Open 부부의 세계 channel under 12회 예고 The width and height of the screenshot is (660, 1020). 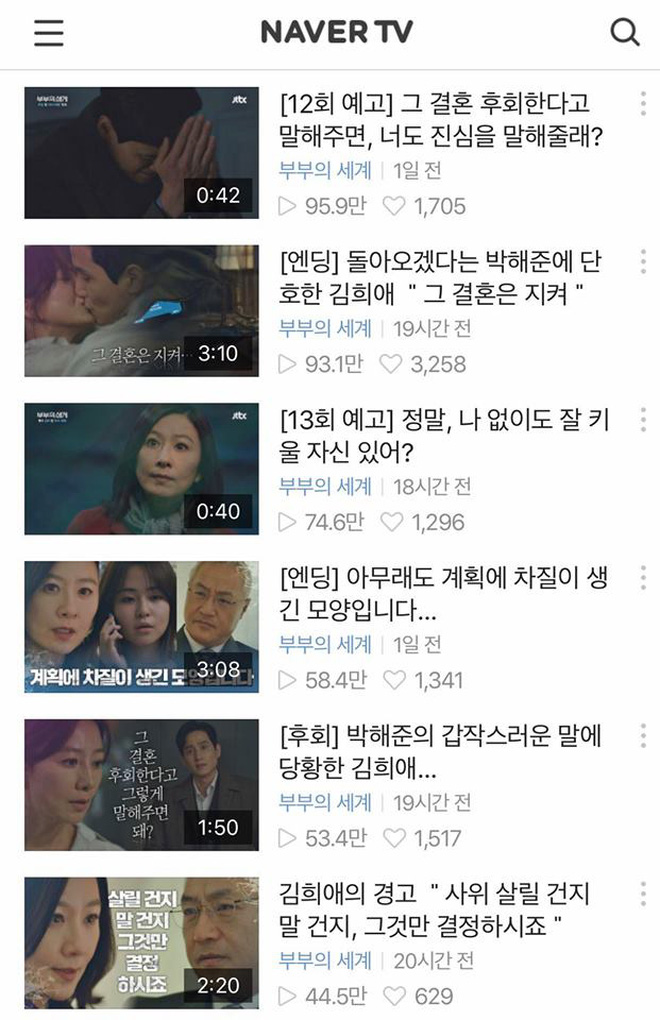point(325,170)
